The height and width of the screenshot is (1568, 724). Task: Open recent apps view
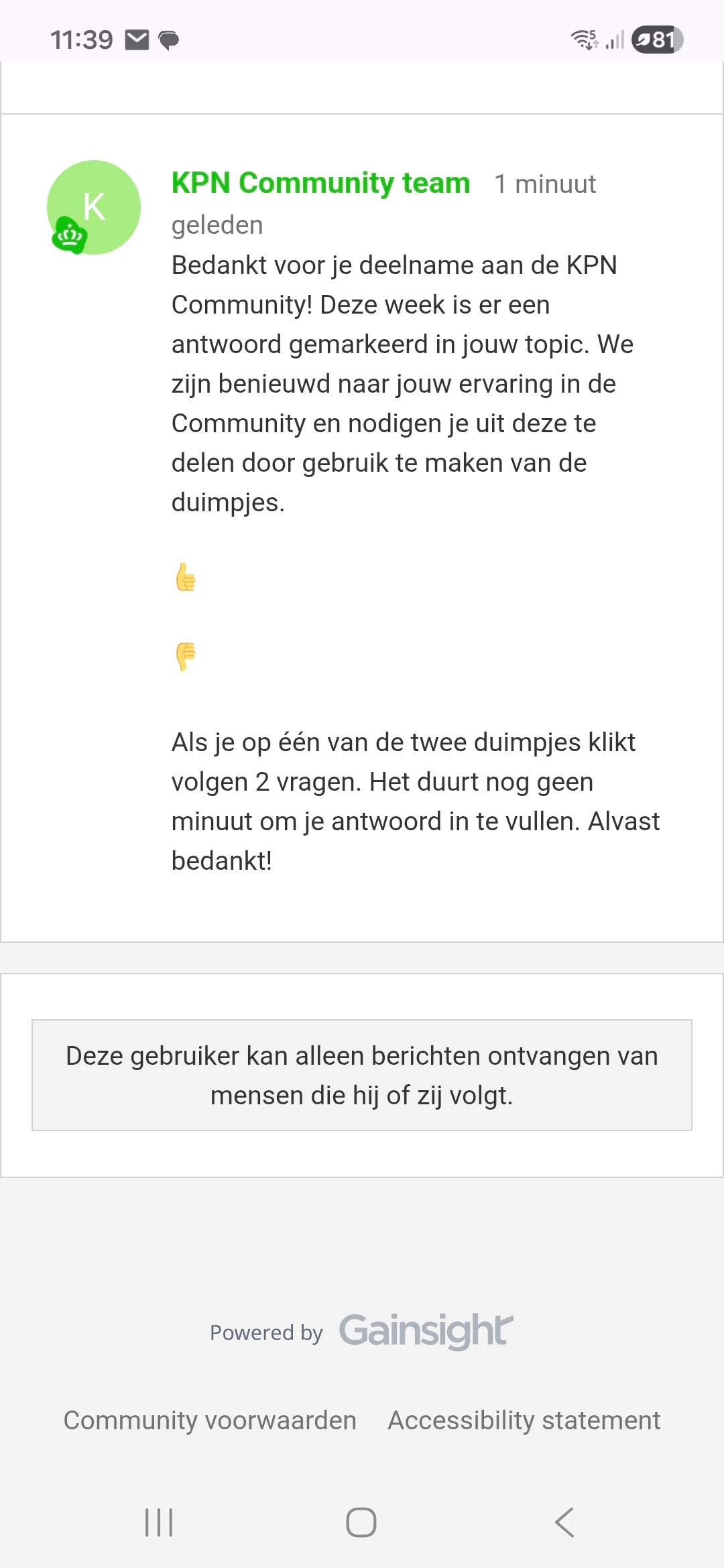tap(159, 1522)
